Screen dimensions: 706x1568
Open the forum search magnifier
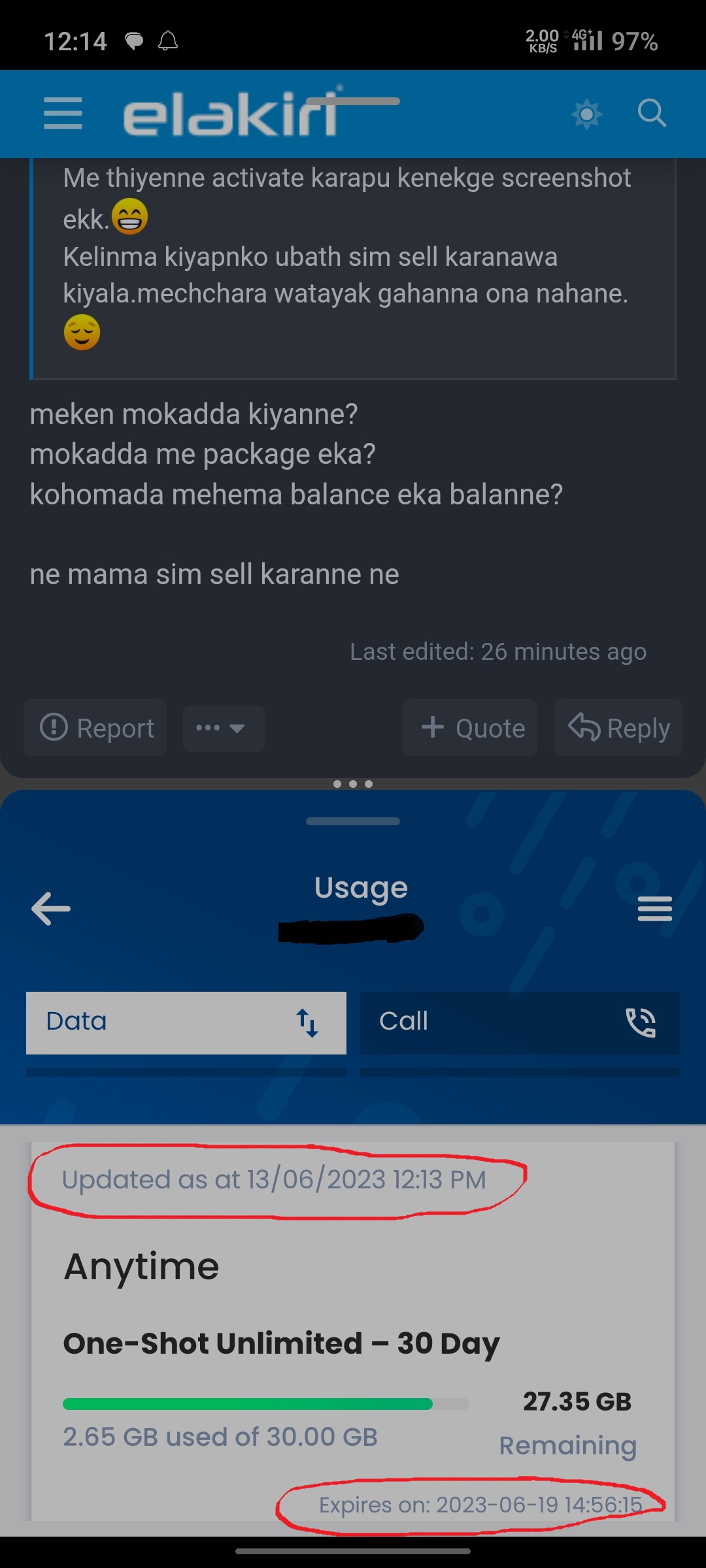click(652, 114)
